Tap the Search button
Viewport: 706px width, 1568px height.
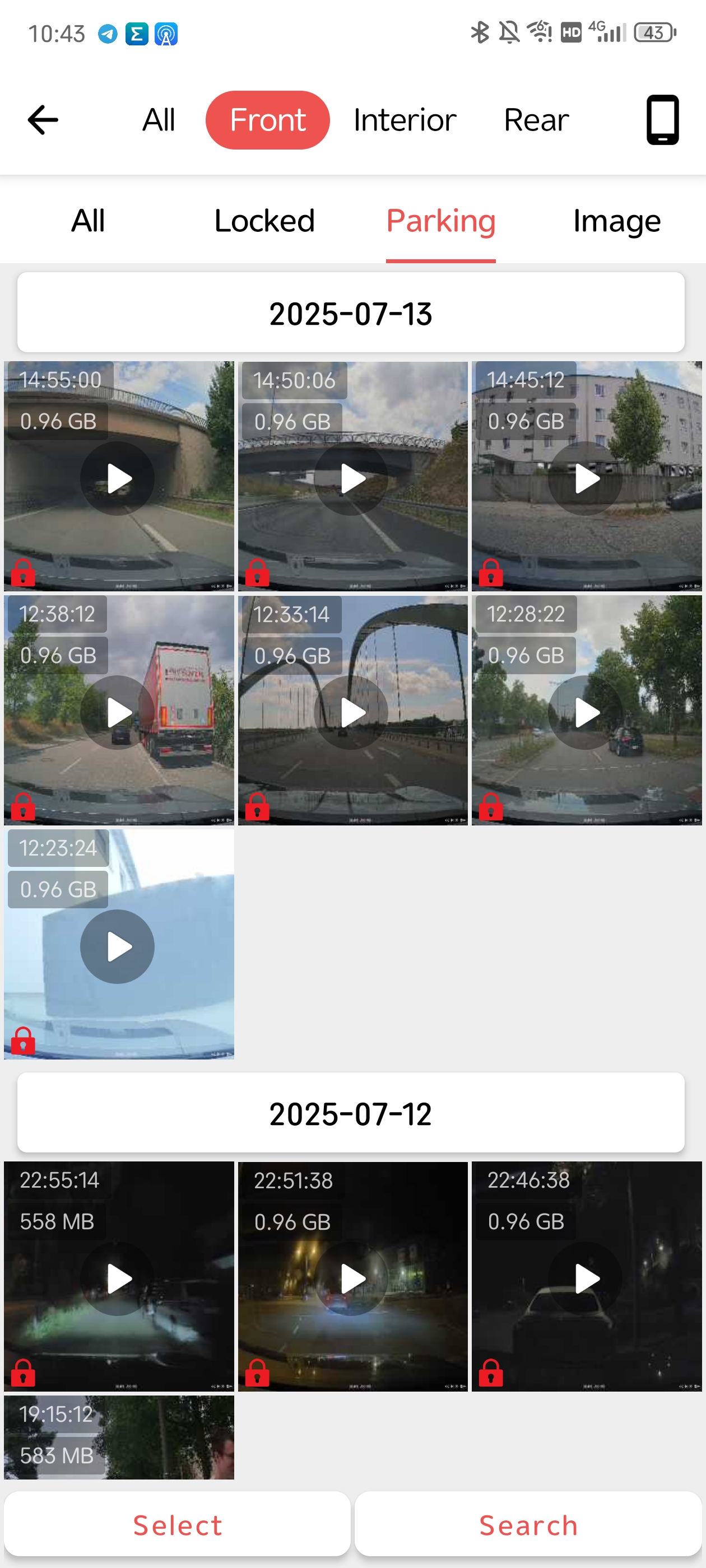tap(528, 1525)
